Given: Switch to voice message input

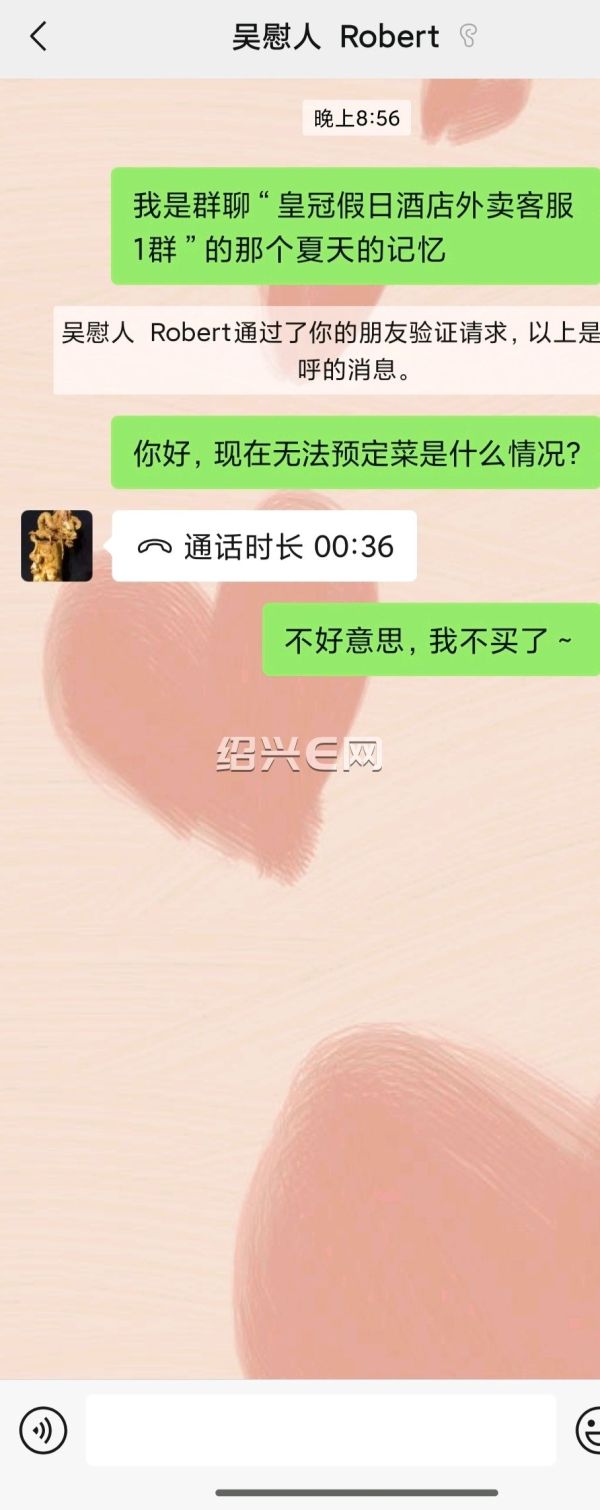Looking at the screenshot, I should (x=43, y=1430).
